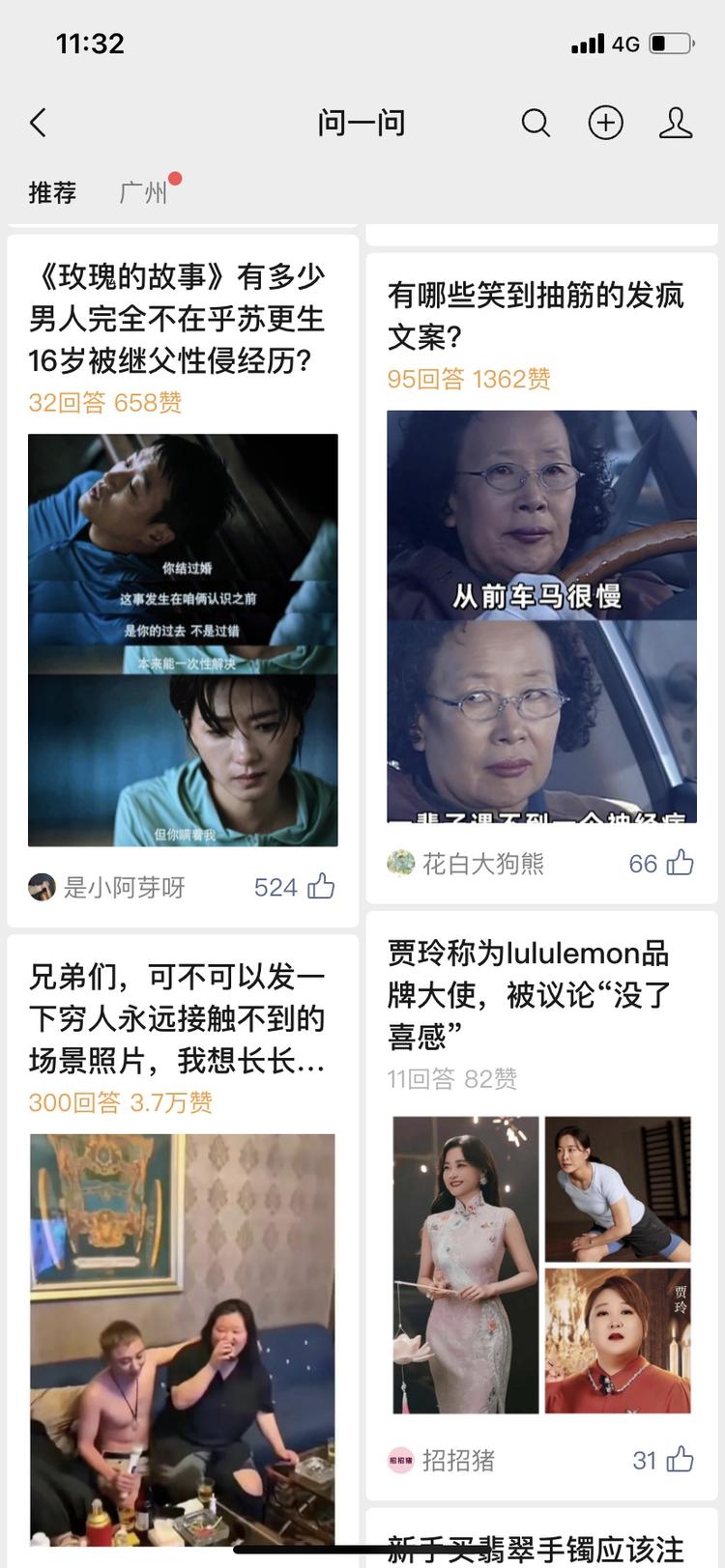
Task: Tap 花白大狗熊's avatar
Action: pyautogui.click(x=399, y=864)
